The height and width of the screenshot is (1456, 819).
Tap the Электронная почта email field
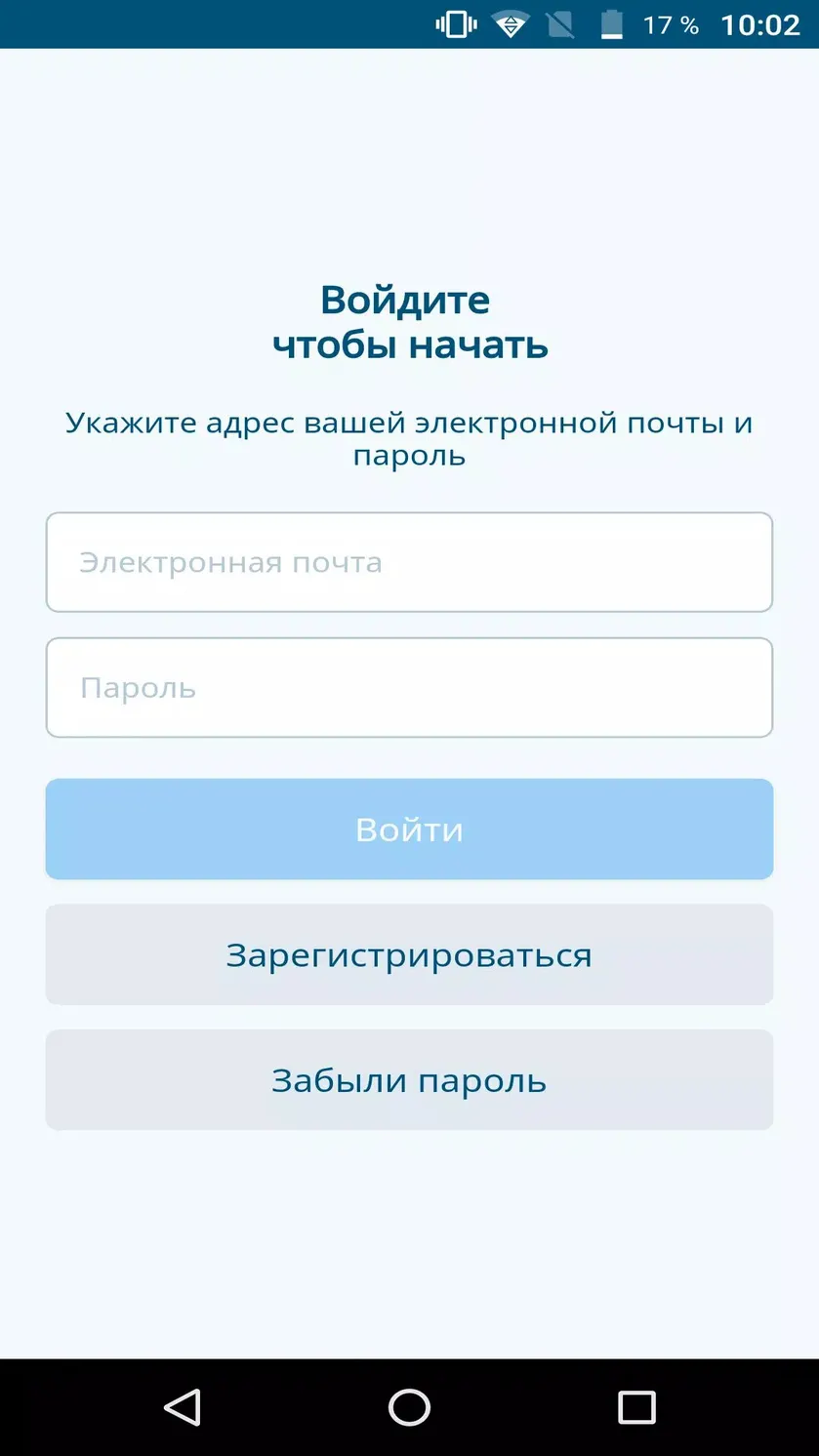coord(409,562)
